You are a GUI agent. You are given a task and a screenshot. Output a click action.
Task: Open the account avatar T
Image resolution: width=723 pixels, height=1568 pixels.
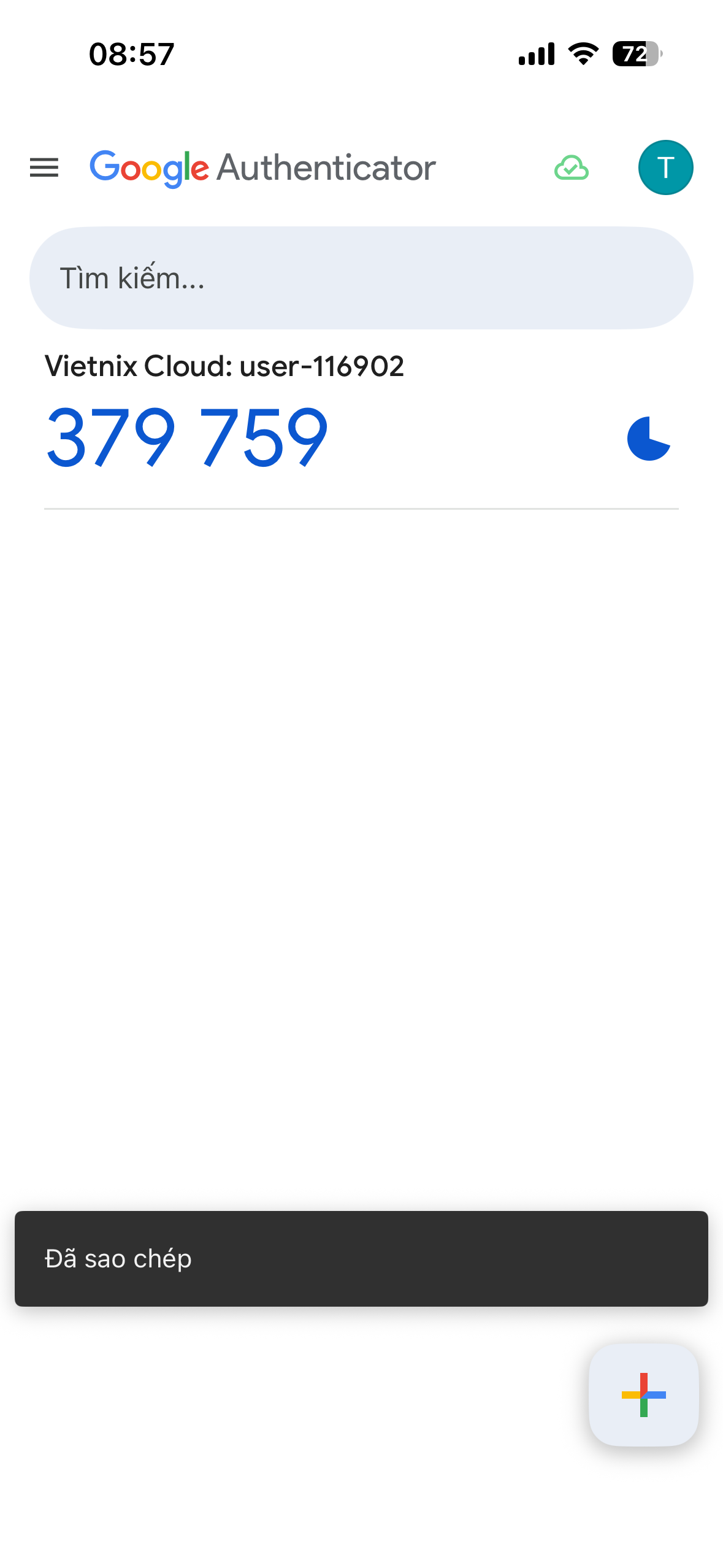[665, 167]
